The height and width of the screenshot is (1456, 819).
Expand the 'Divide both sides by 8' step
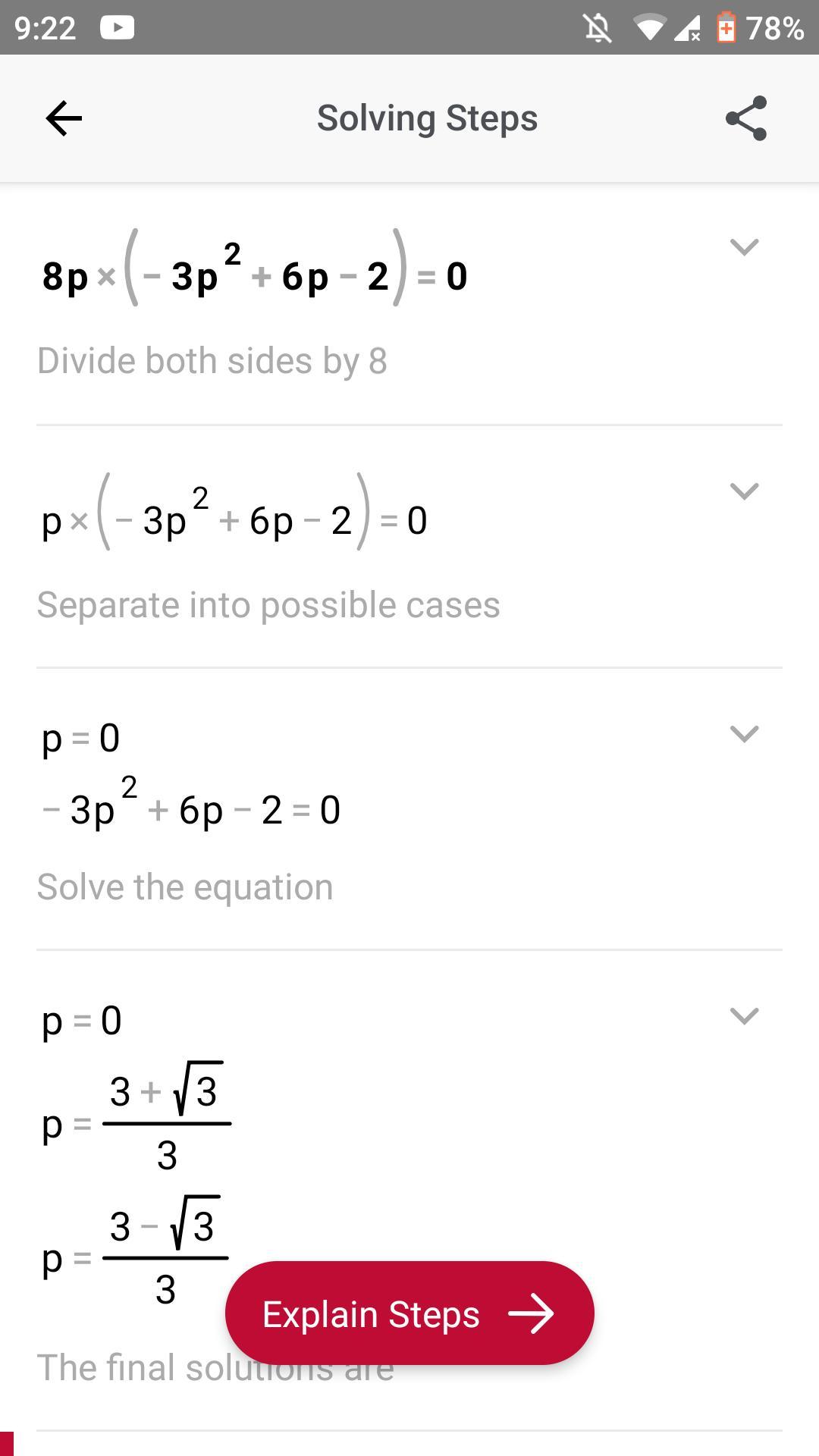pyautogui.click(x=744, y=247)
